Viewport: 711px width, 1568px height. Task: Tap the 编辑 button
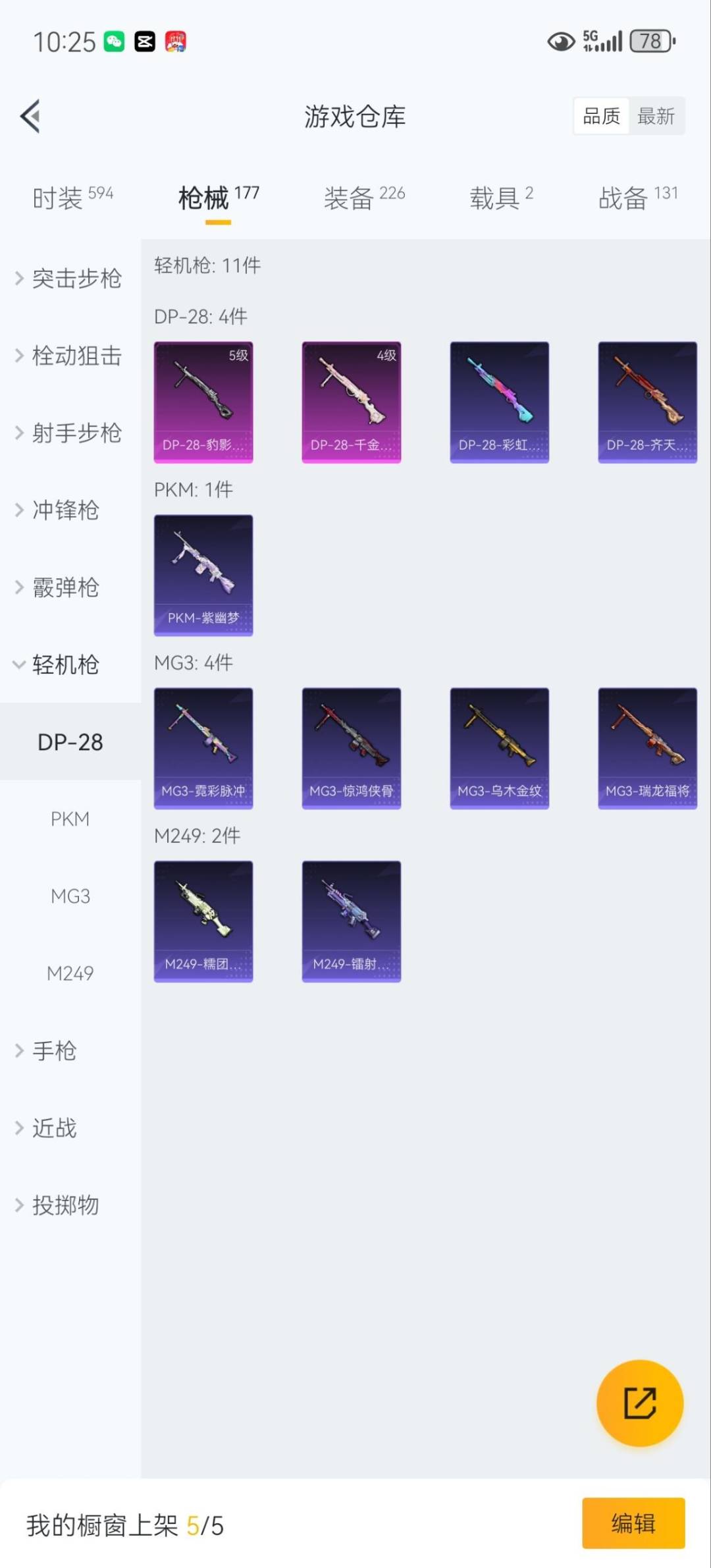[x=634, y=1523]
